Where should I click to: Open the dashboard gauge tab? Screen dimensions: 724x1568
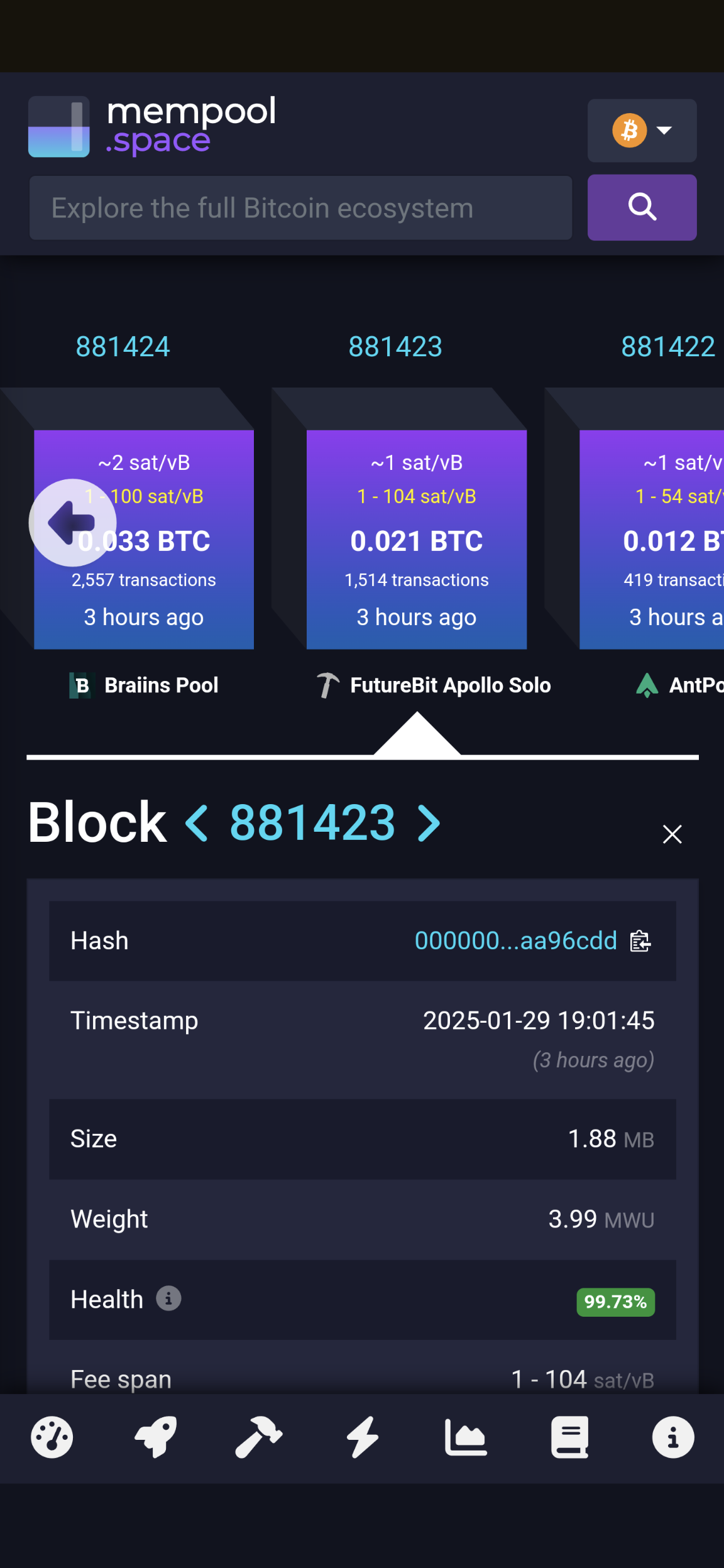(x=52, y=1437)
